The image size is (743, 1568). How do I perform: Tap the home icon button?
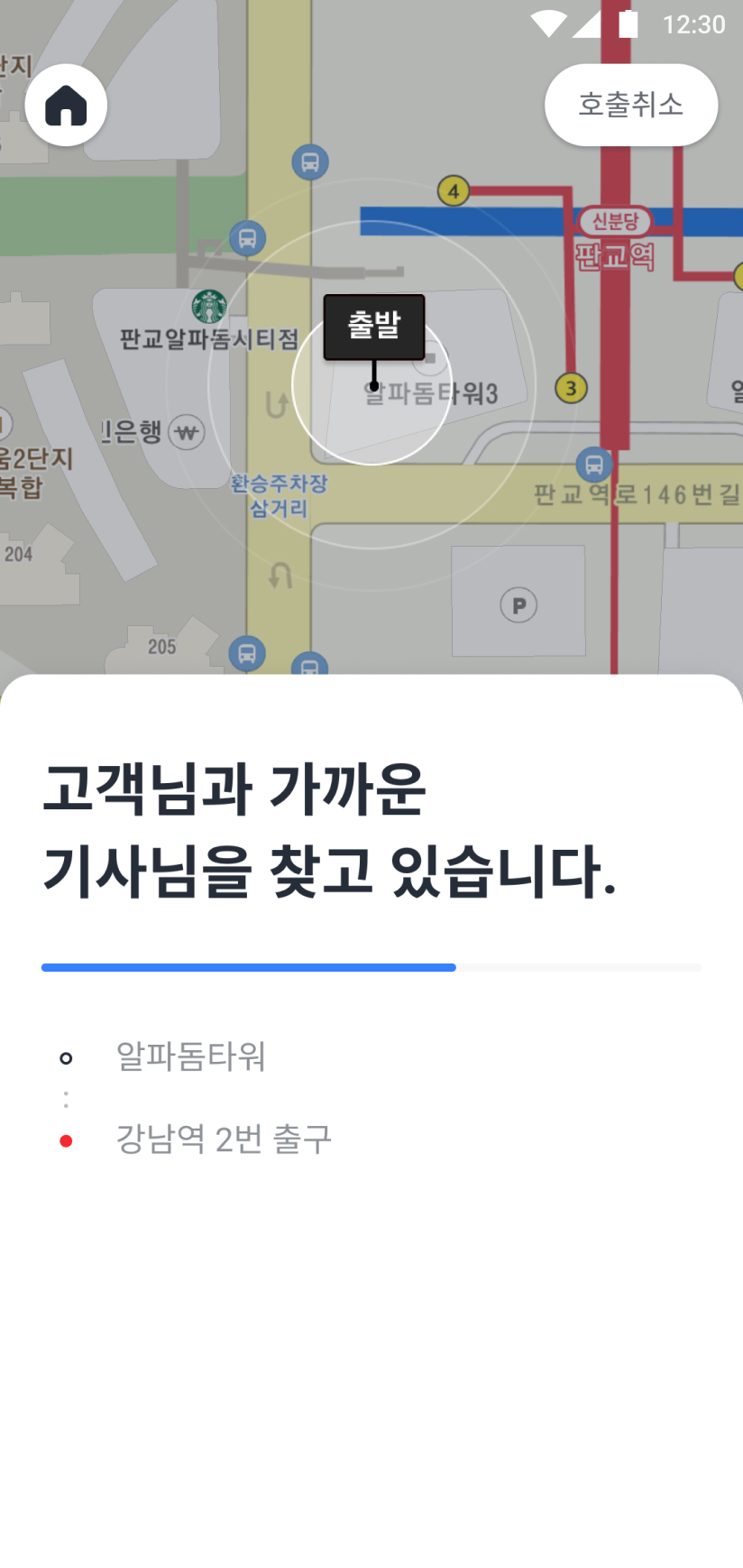66,106
